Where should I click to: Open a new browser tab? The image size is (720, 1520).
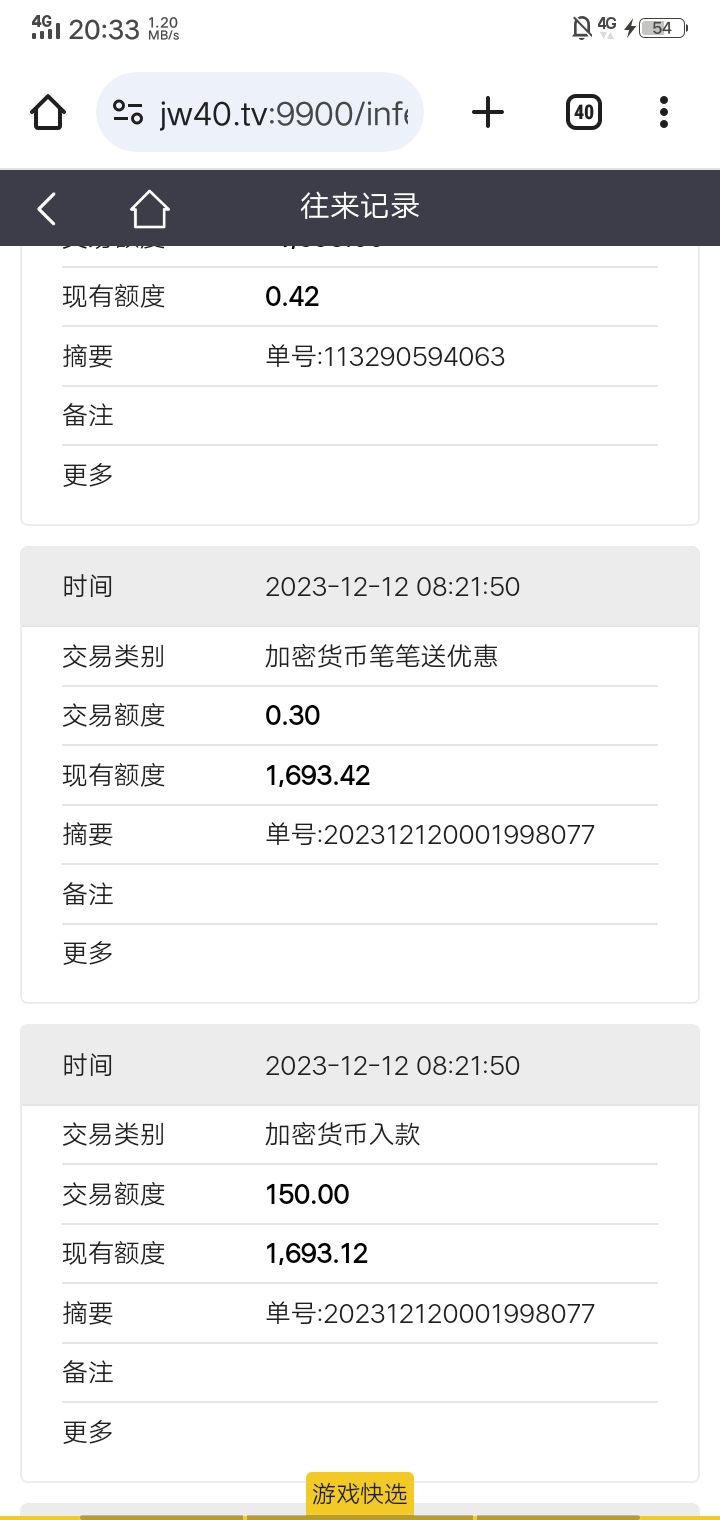pos(487,112)
